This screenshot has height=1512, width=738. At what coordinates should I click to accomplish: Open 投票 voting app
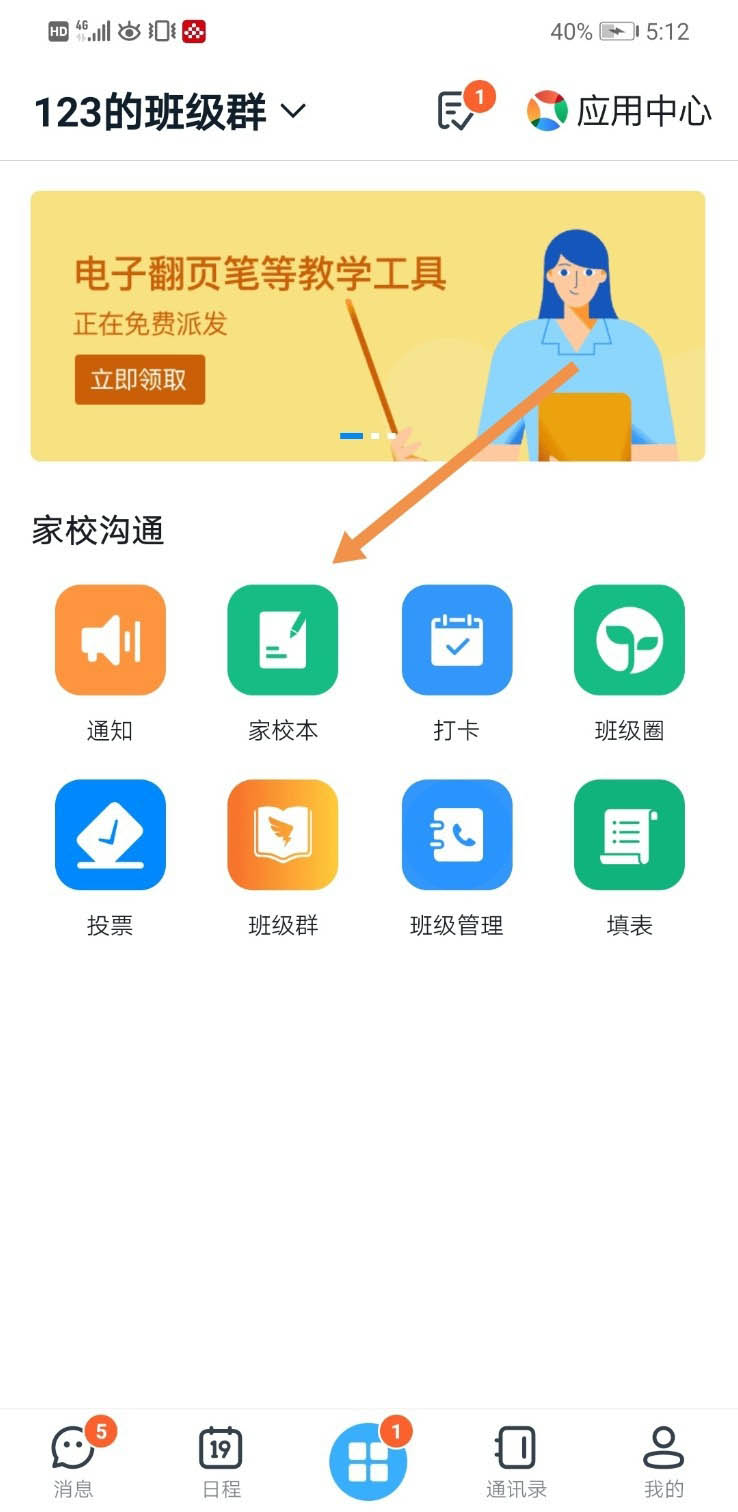click(x=110, y=835)
